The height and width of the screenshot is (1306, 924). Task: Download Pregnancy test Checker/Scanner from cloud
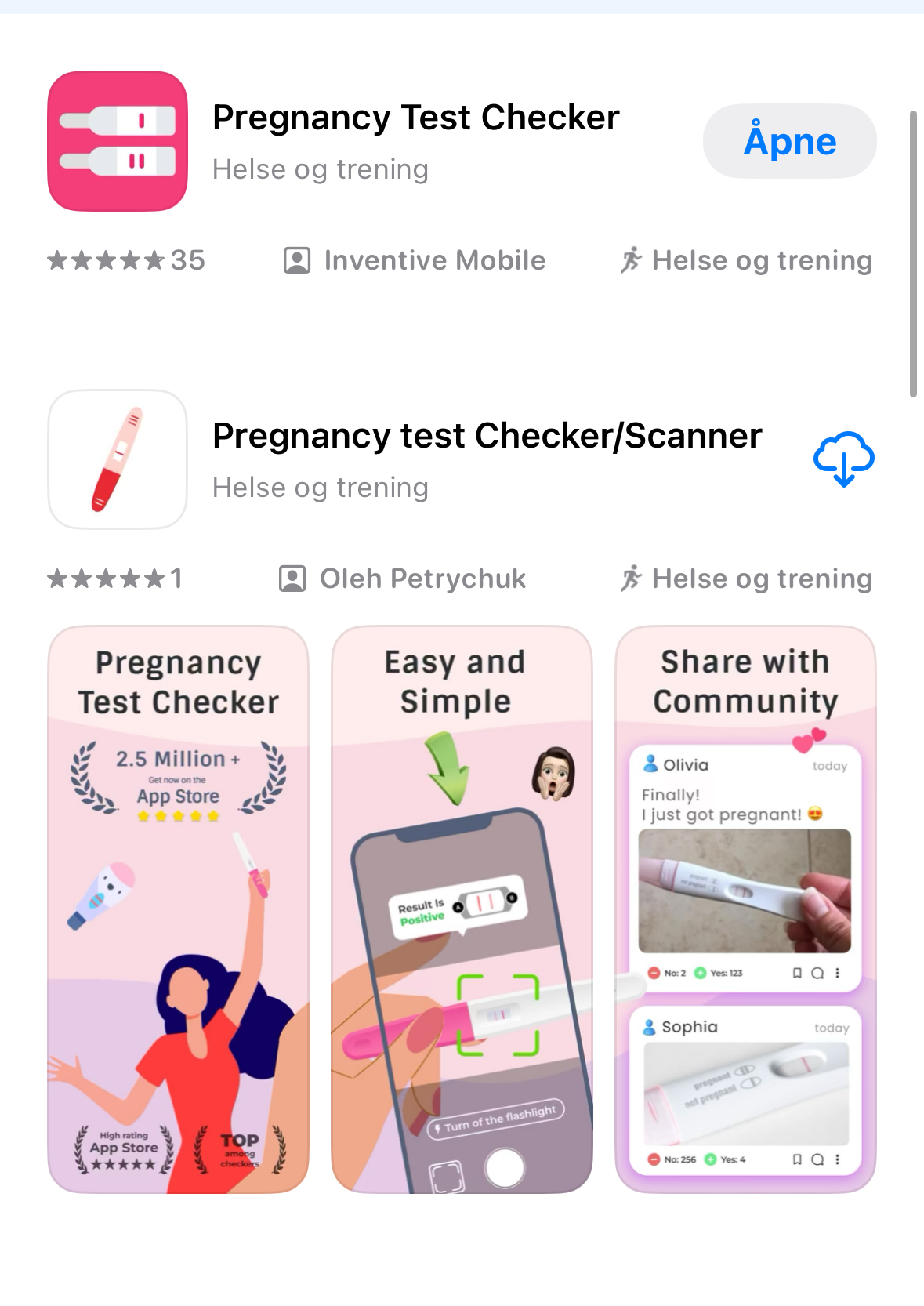[x=843, y=459]
